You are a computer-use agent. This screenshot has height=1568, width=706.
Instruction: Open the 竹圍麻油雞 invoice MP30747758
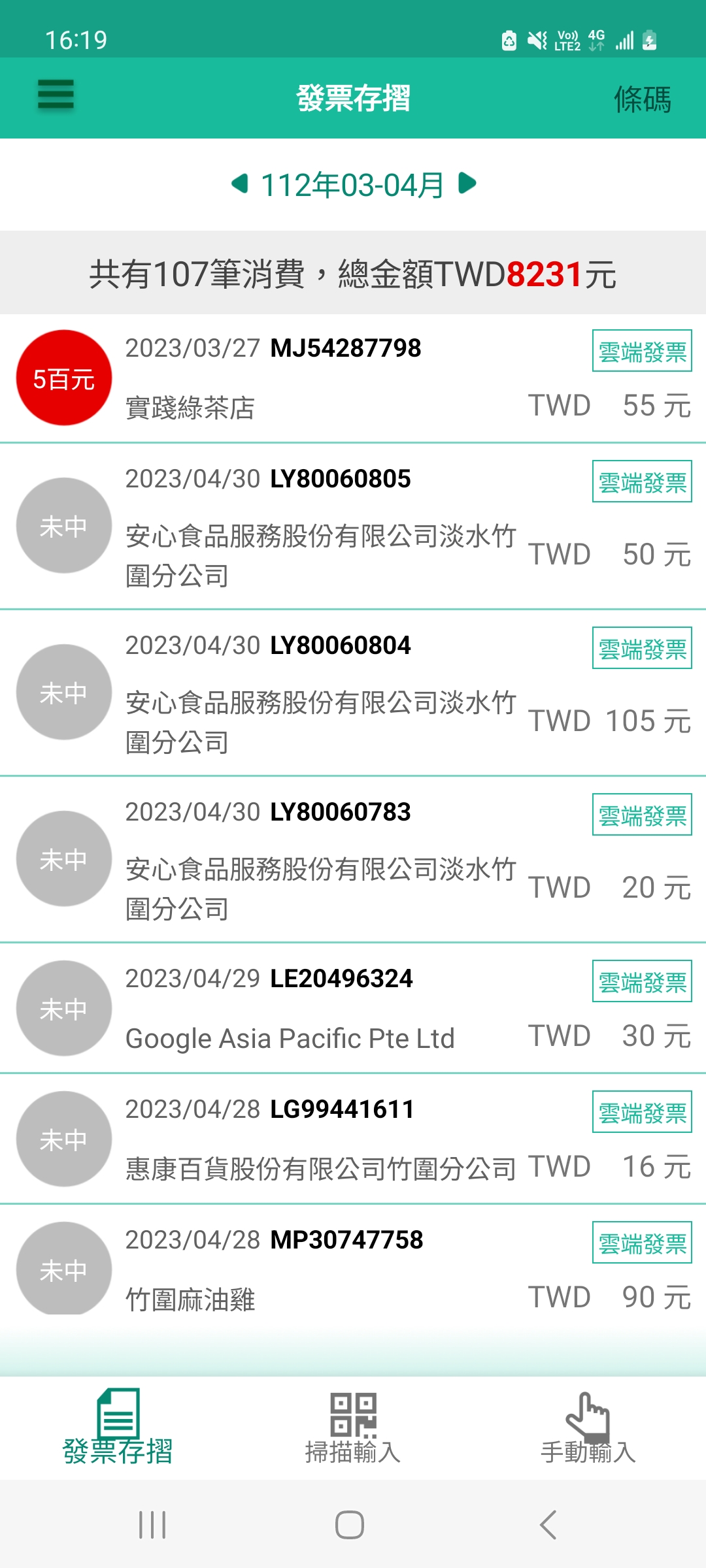click(x=353, y=1261)
